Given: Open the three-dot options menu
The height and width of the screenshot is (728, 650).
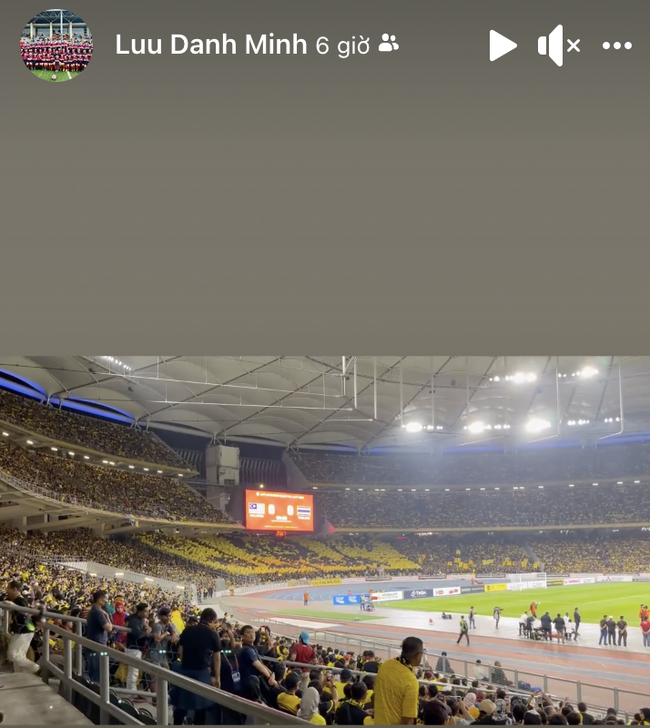Looking at the screenshot, I should [617, 45].
